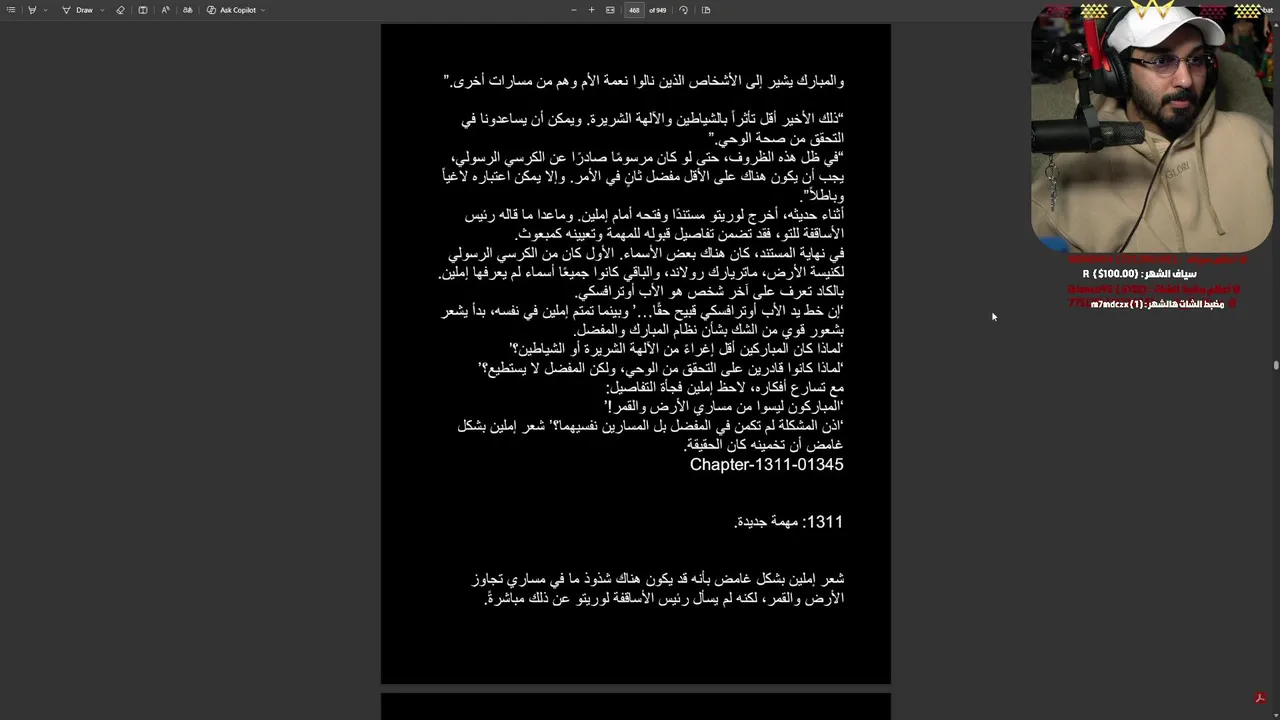Open the table of contents panel
This screenshot has width=1280, height=720.
(11, 10)
